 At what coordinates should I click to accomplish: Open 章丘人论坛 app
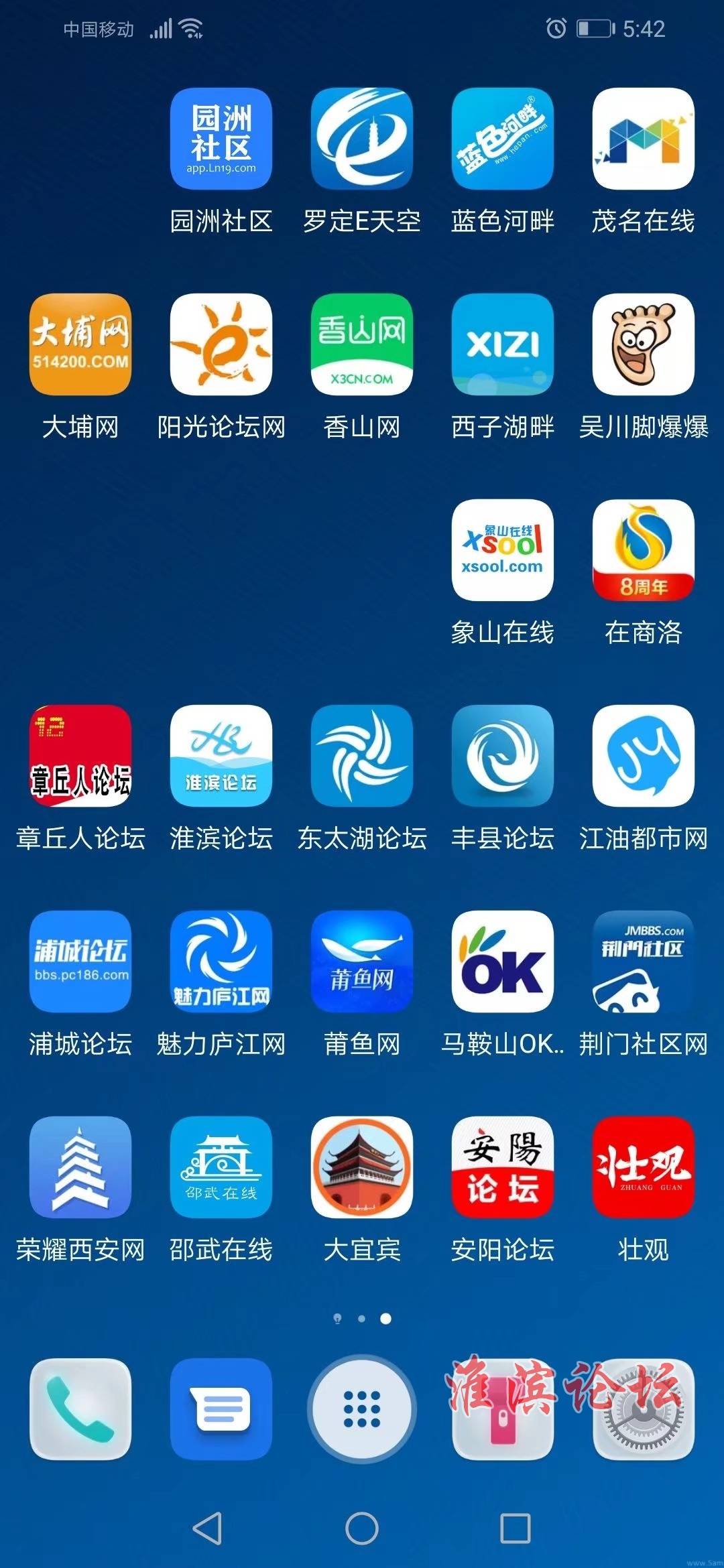tap(80, 756)
